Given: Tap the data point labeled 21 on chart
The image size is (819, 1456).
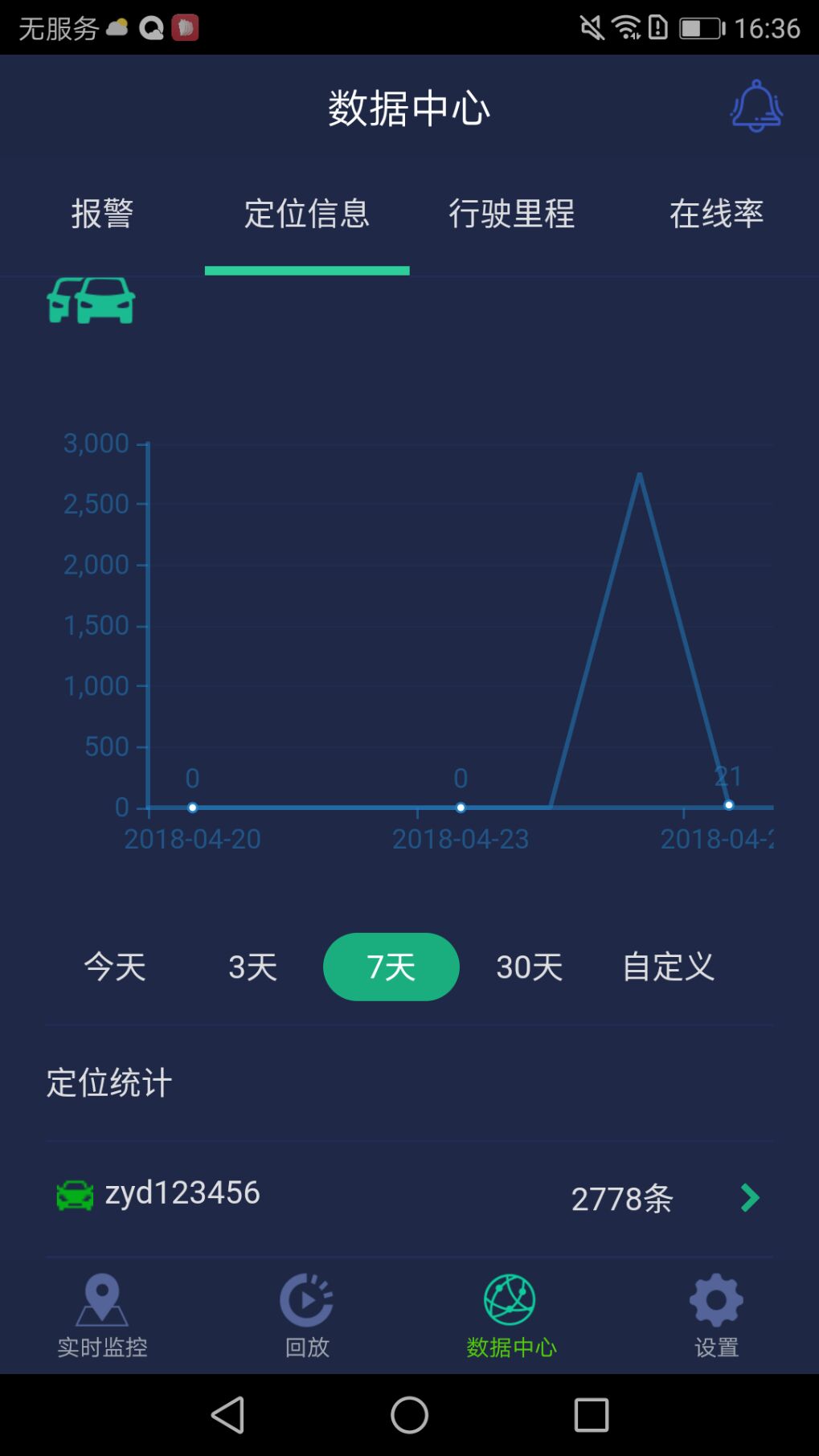Looking at the screenshot, I should tap(727, 804).
